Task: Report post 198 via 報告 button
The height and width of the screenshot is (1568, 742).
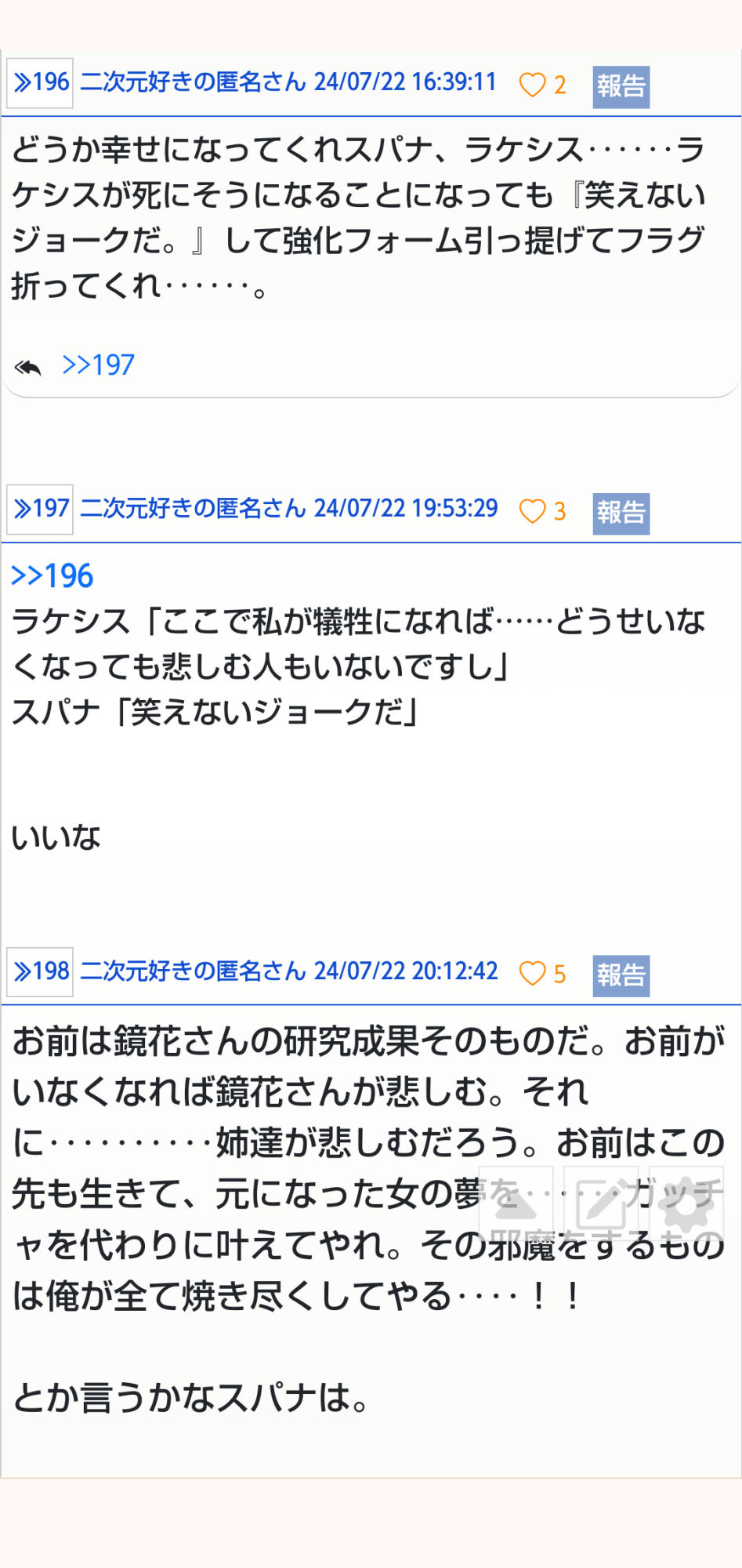Action: tap(621, 975)
